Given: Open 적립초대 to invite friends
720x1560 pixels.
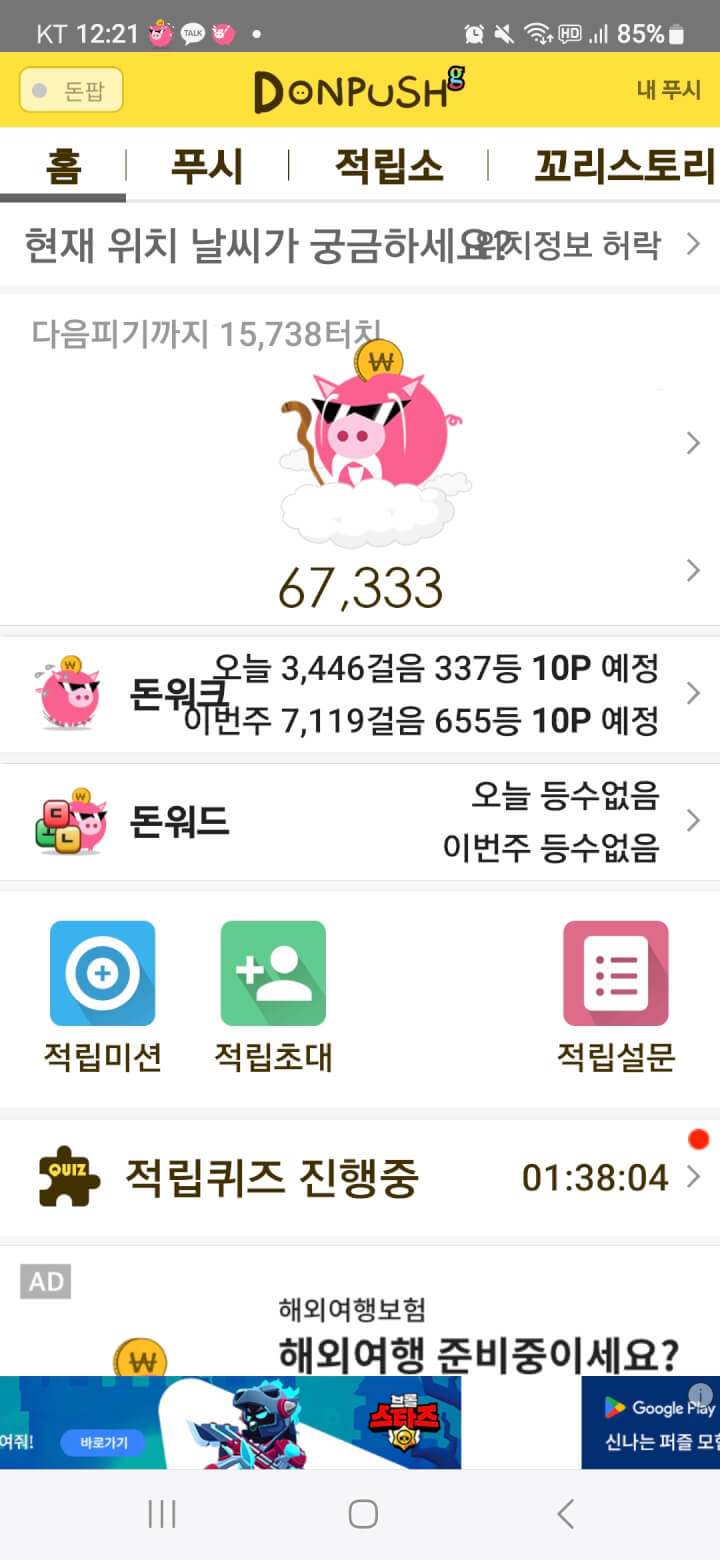Looking at the screenshot, I should point(273,994).
